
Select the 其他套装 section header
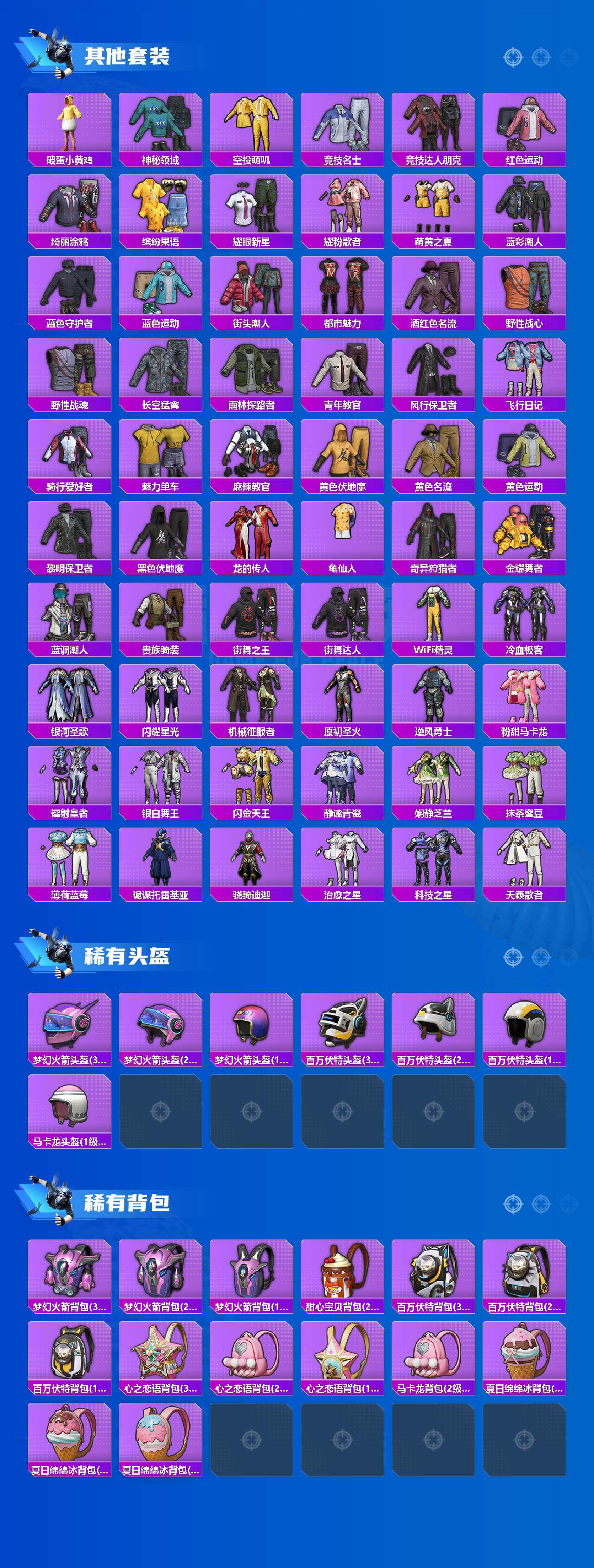(128, 55)
